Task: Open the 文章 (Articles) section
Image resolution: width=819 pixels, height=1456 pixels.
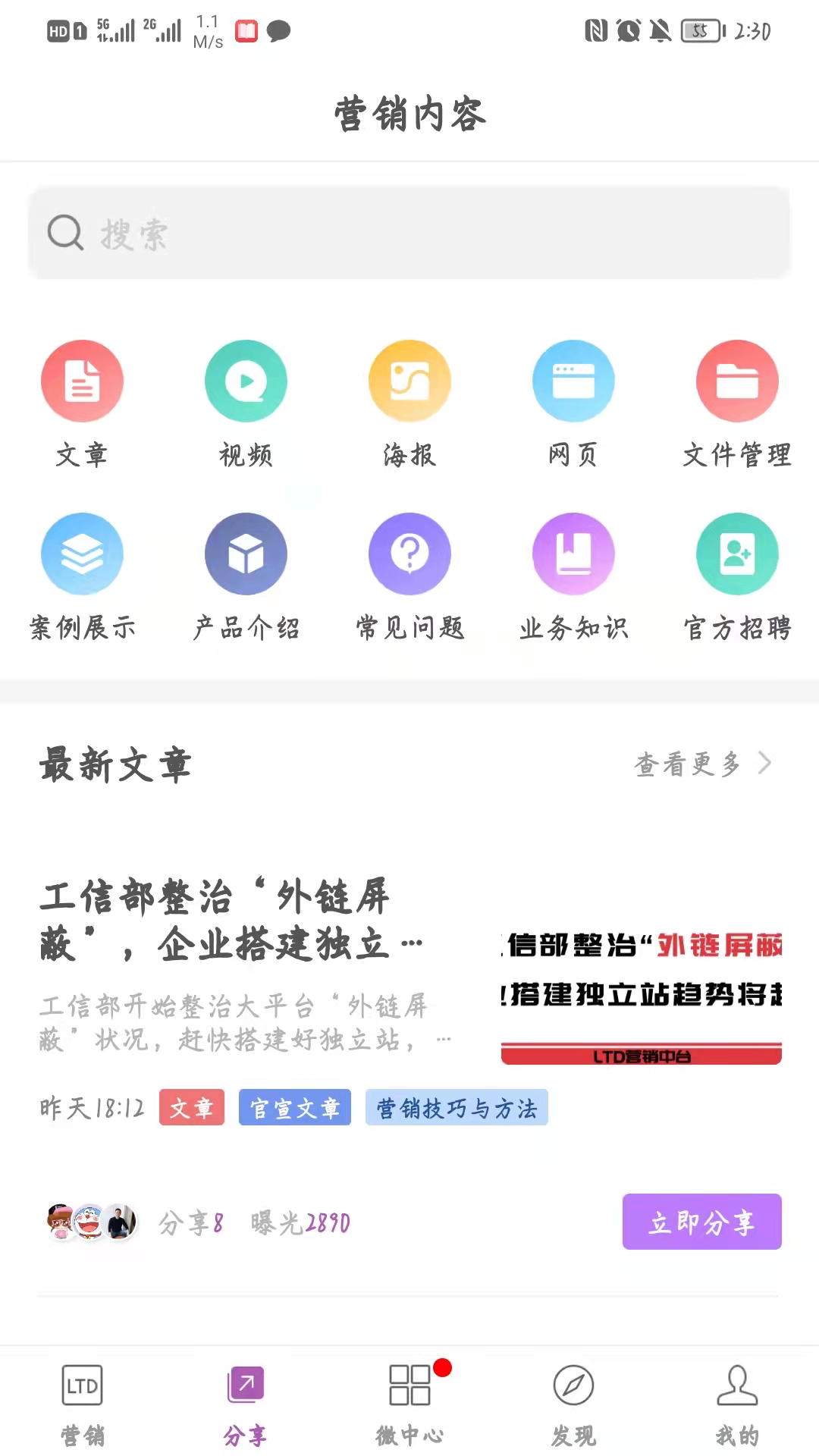Action: [82, 402]
